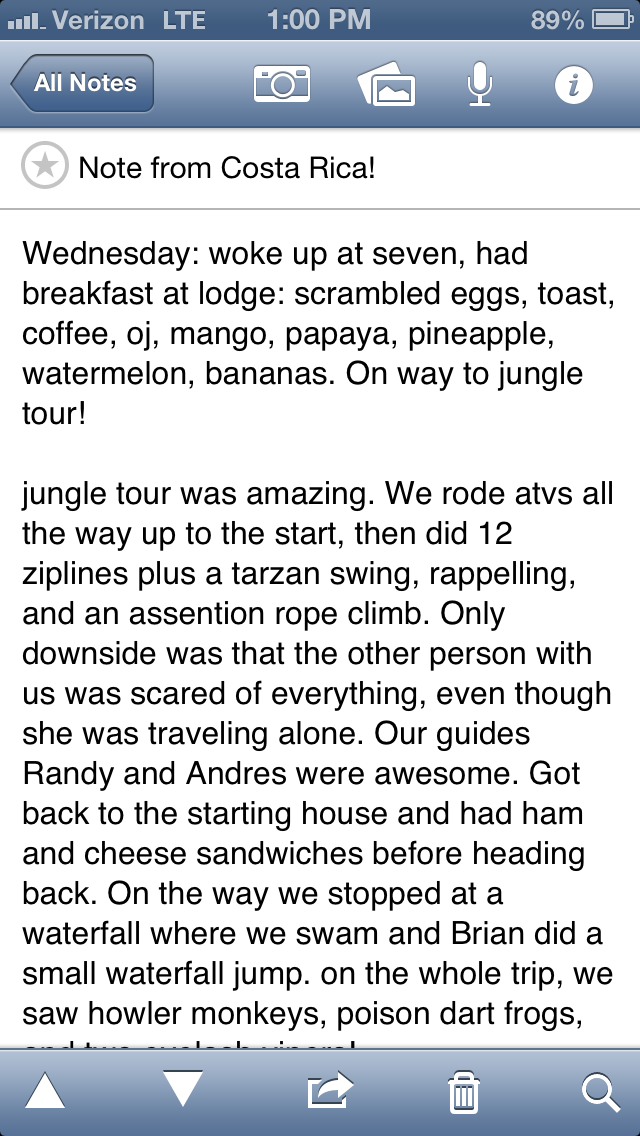The width and height of the screenshot is (640, 1136).
Task: Star the Note from Costa Rica
Action: [45, 165]
